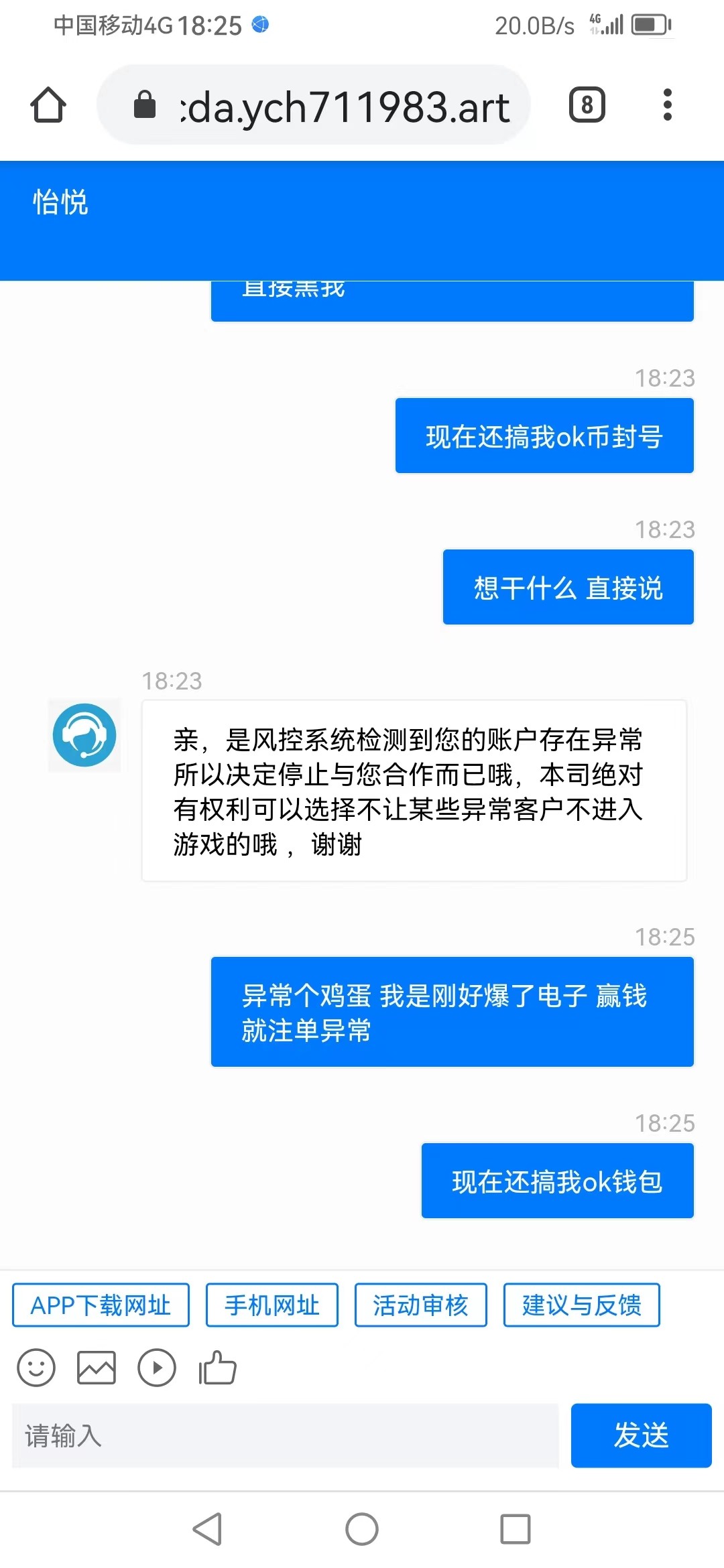The image size is (724, 1568).
Task: Open the emoji picker icon
Action: click(37, 1367)
